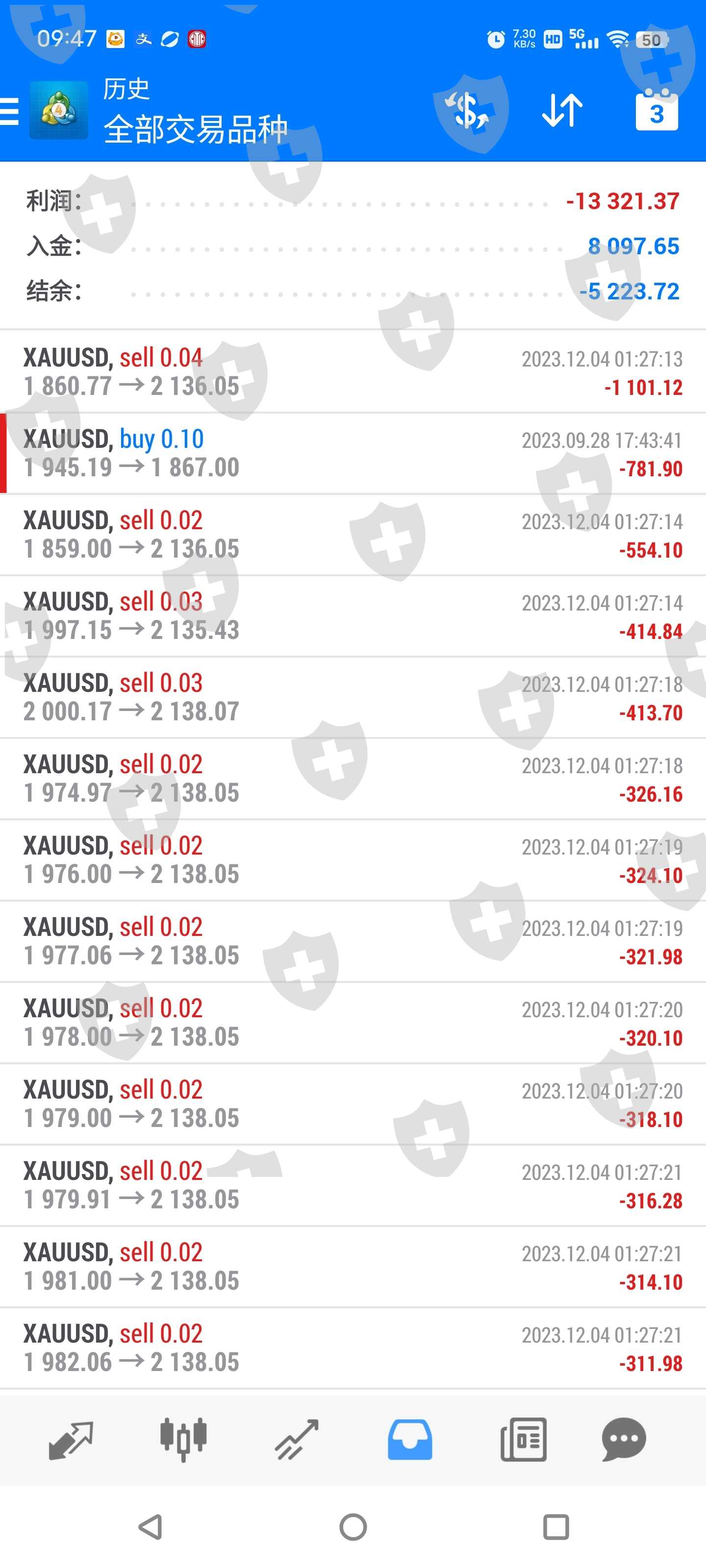Go back with the system back button
This screenshot has height=1568, width=706.
tap(151, 1527)
